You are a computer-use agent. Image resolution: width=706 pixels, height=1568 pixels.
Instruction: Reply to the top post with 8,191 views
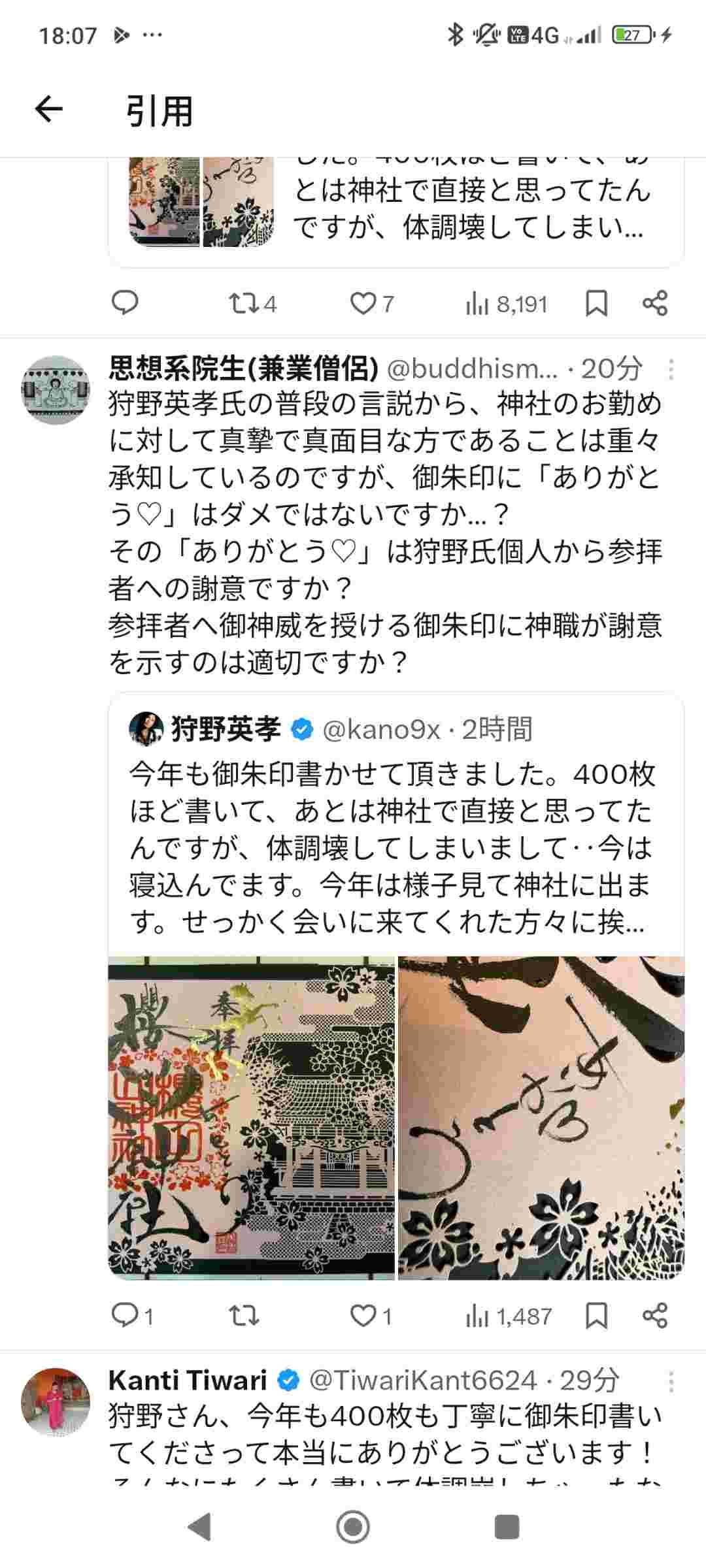tap(125, 303)
